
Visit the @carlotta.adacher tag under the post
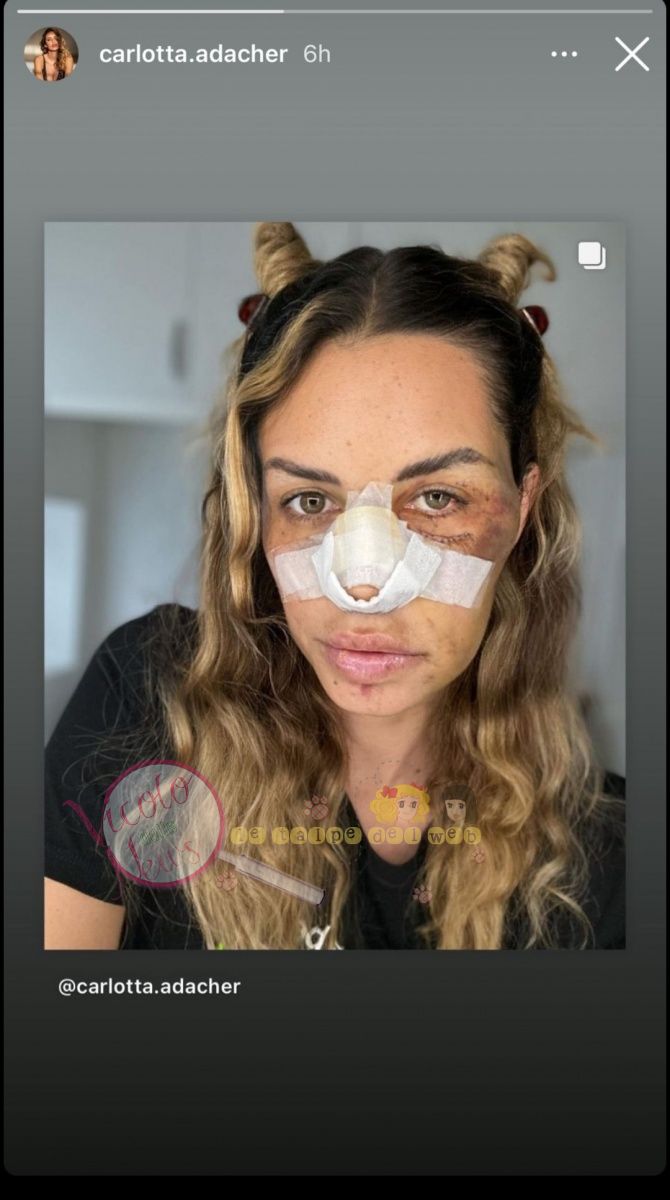point(149,986)
